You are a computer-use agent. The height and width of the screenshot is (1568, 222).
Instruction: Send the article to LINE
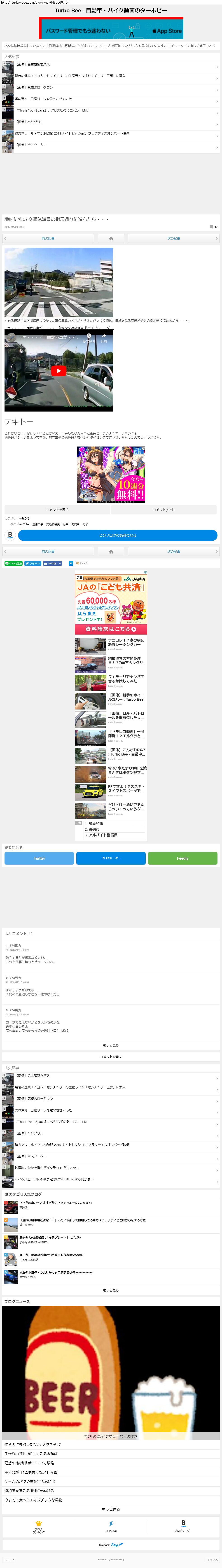13,564
